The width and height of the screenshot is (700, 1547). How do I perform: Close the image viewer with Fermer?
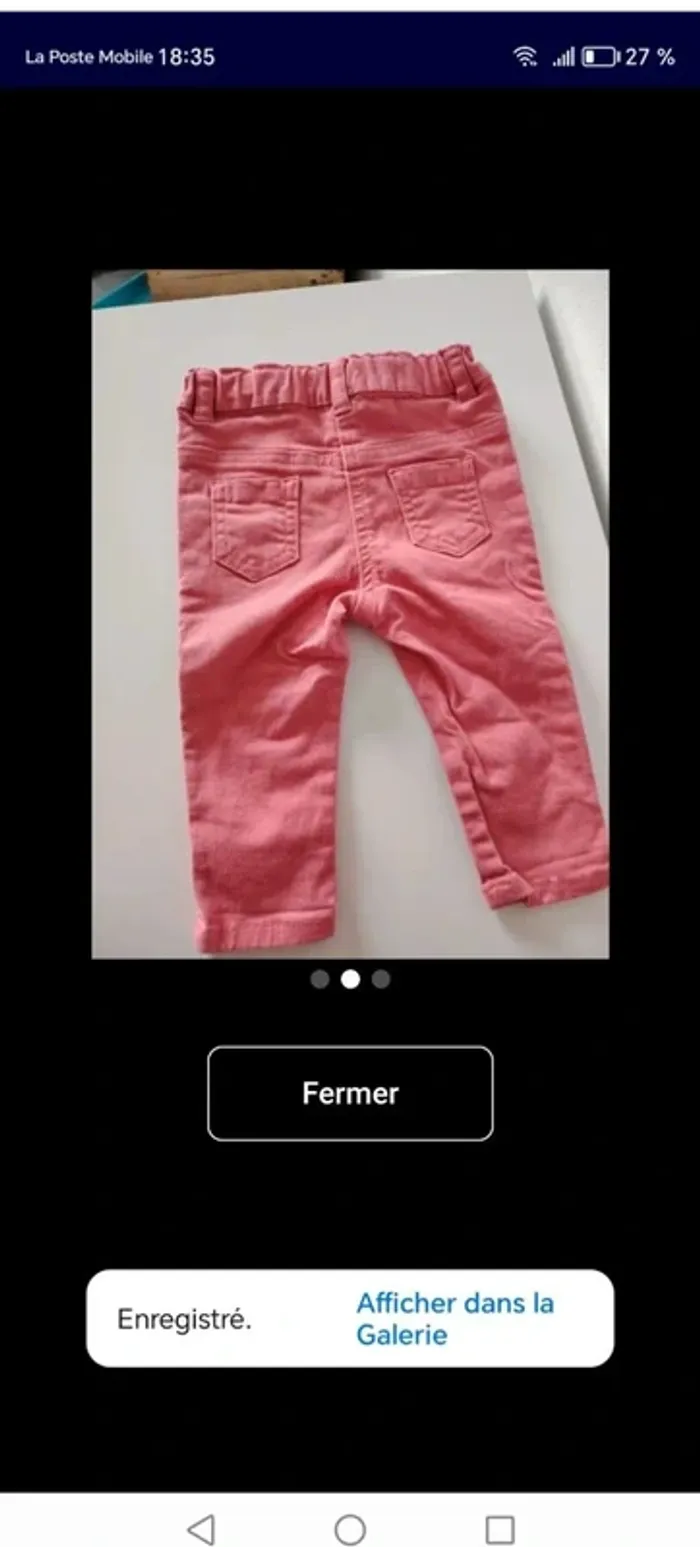[350, 1093]
